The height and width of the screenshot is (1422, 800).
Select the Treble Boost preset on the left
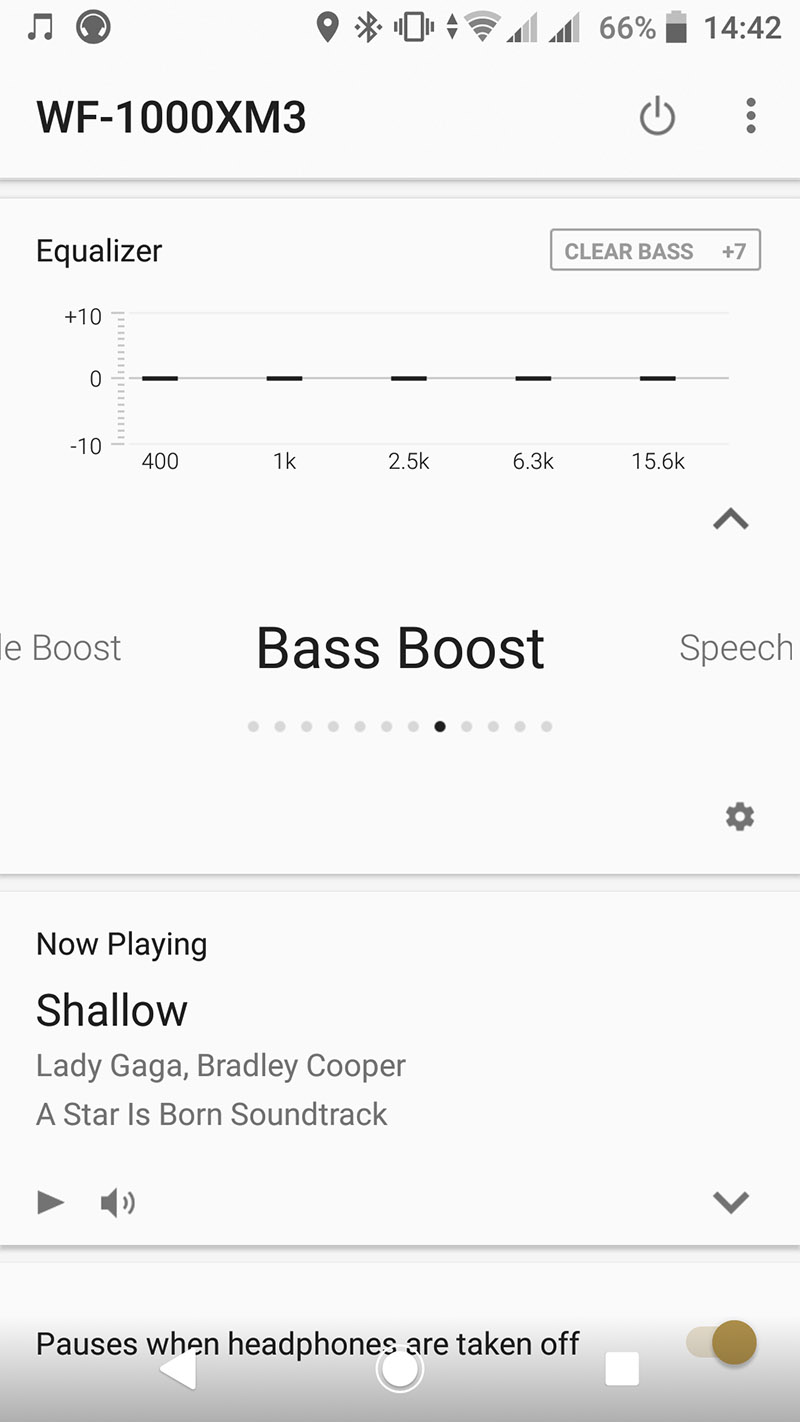[60, 648]
